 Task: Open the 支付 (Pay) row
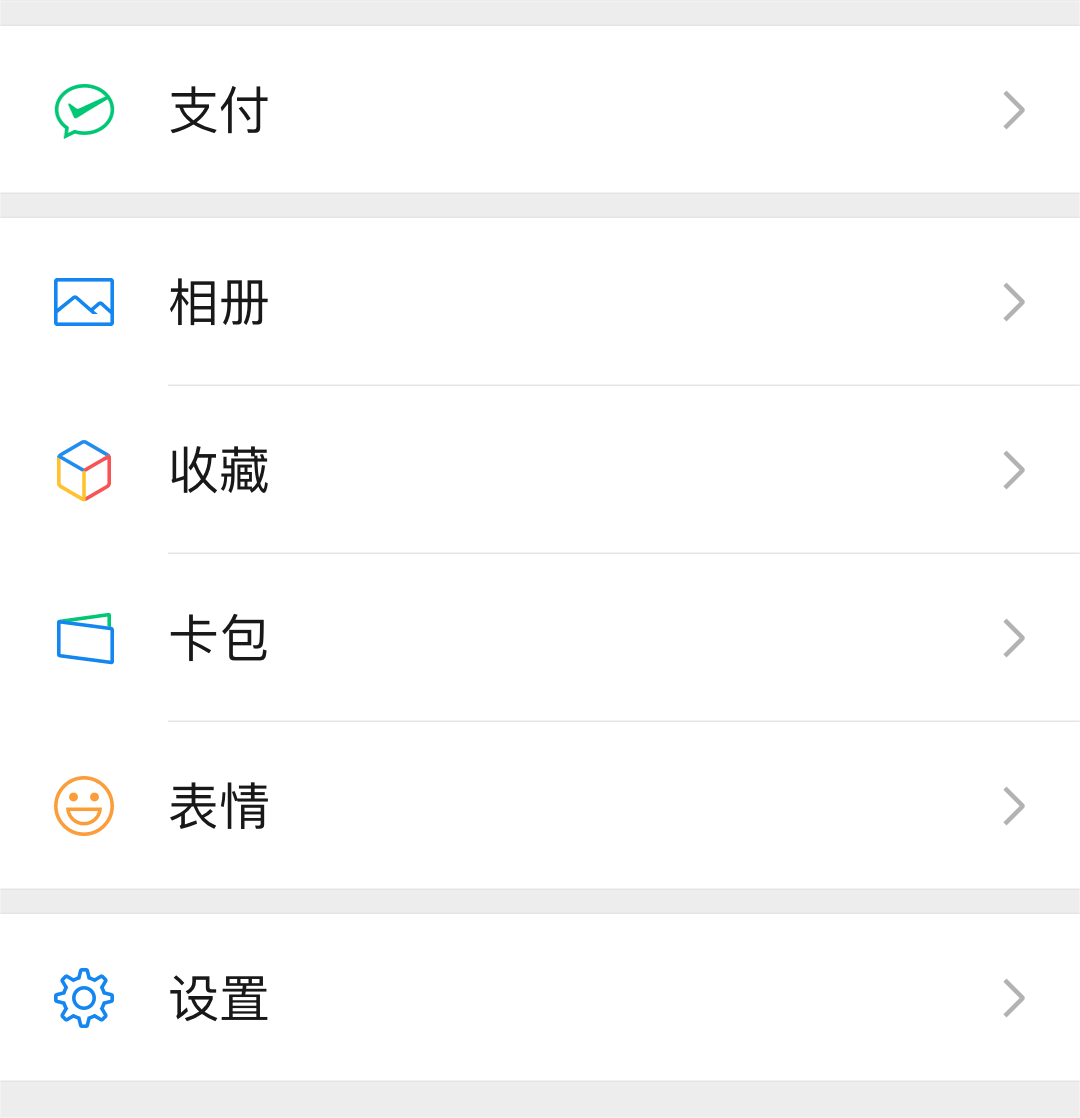click(540, 110)
